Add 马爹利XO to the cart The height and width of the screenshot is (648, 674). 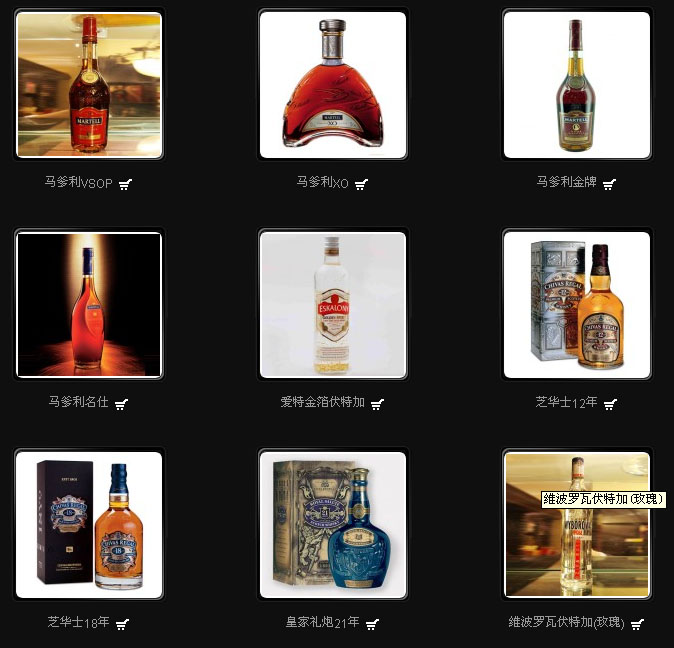coord(361,184)
